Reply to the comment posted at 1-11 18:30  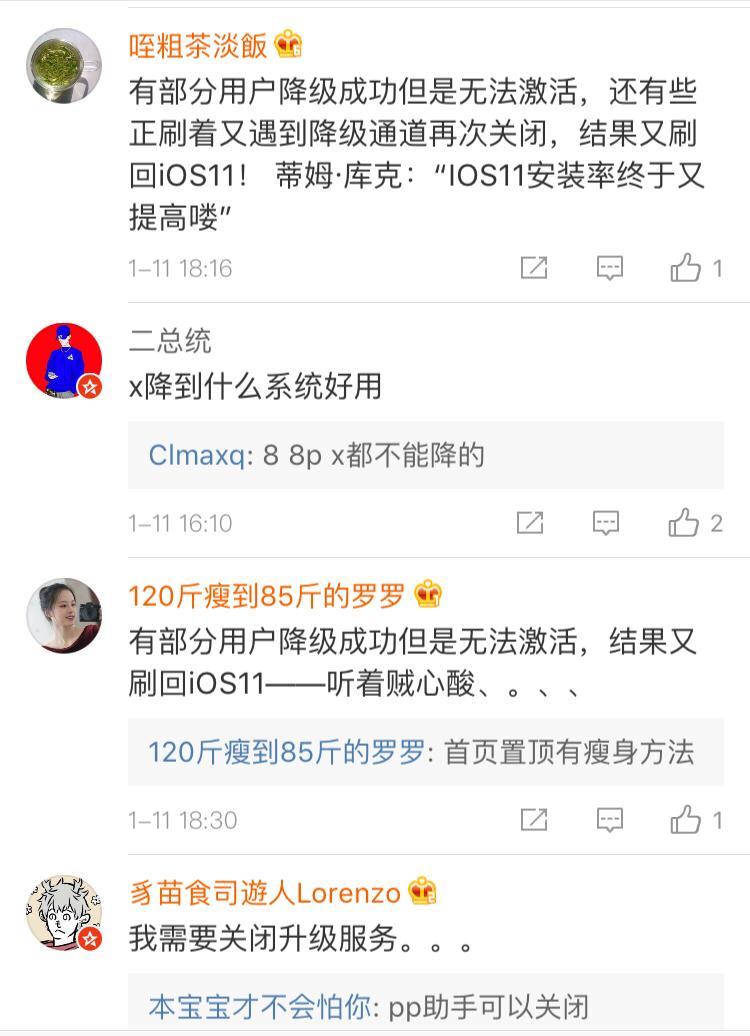pyautogui.click(x=610, y=820)
